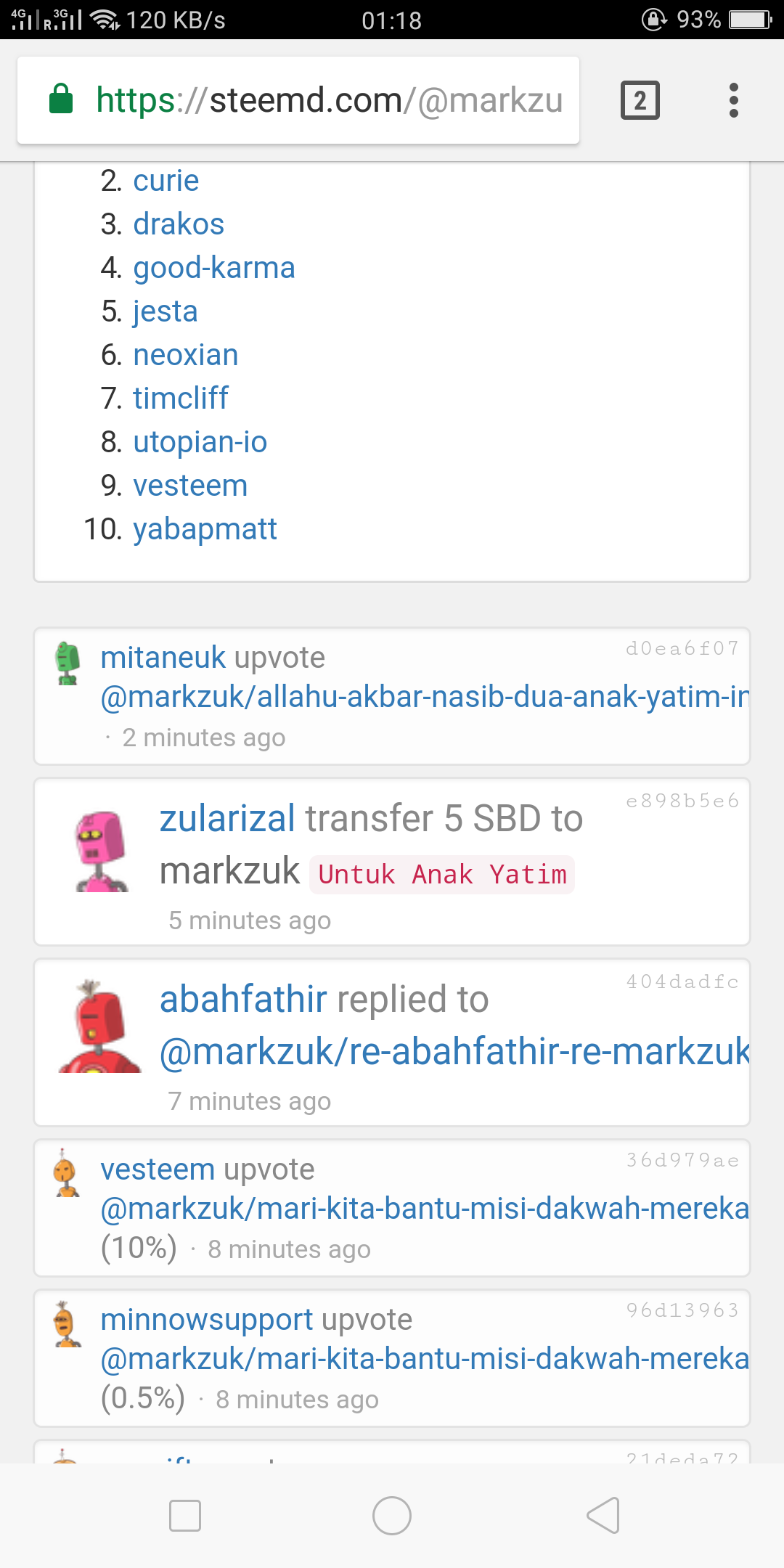Open the drakos account link
Viewport: 784px width, 1568px height.
179,224
